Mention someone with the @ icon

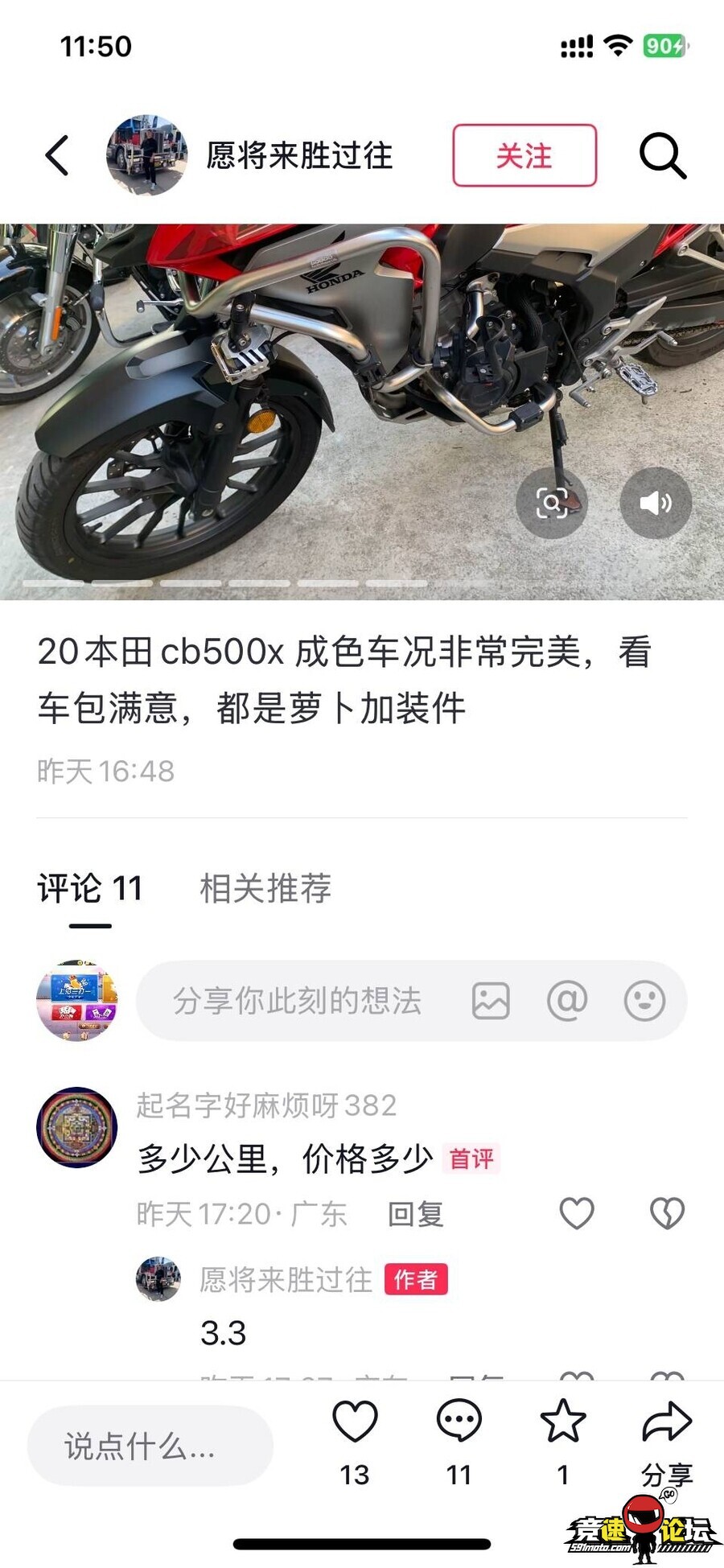567,1001
